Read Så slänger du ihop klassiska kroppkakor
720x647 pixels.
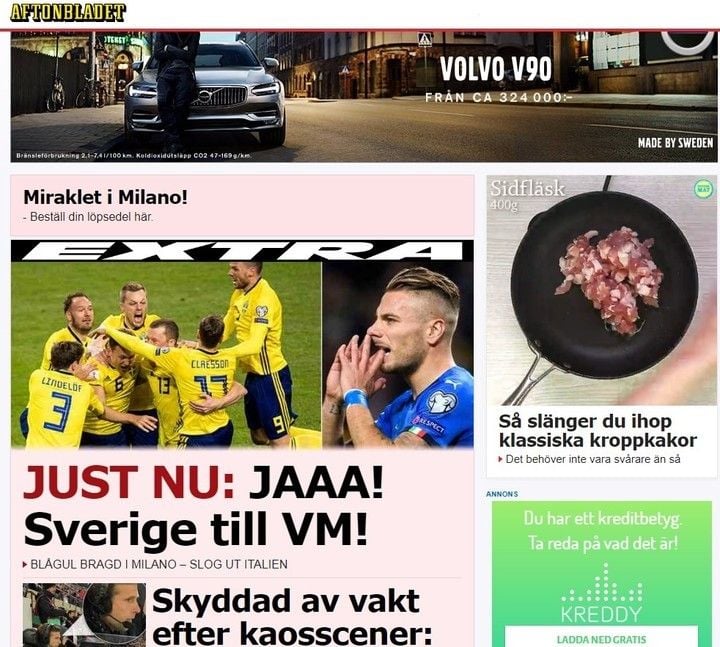pyautogui.click(x=598, y=430)
